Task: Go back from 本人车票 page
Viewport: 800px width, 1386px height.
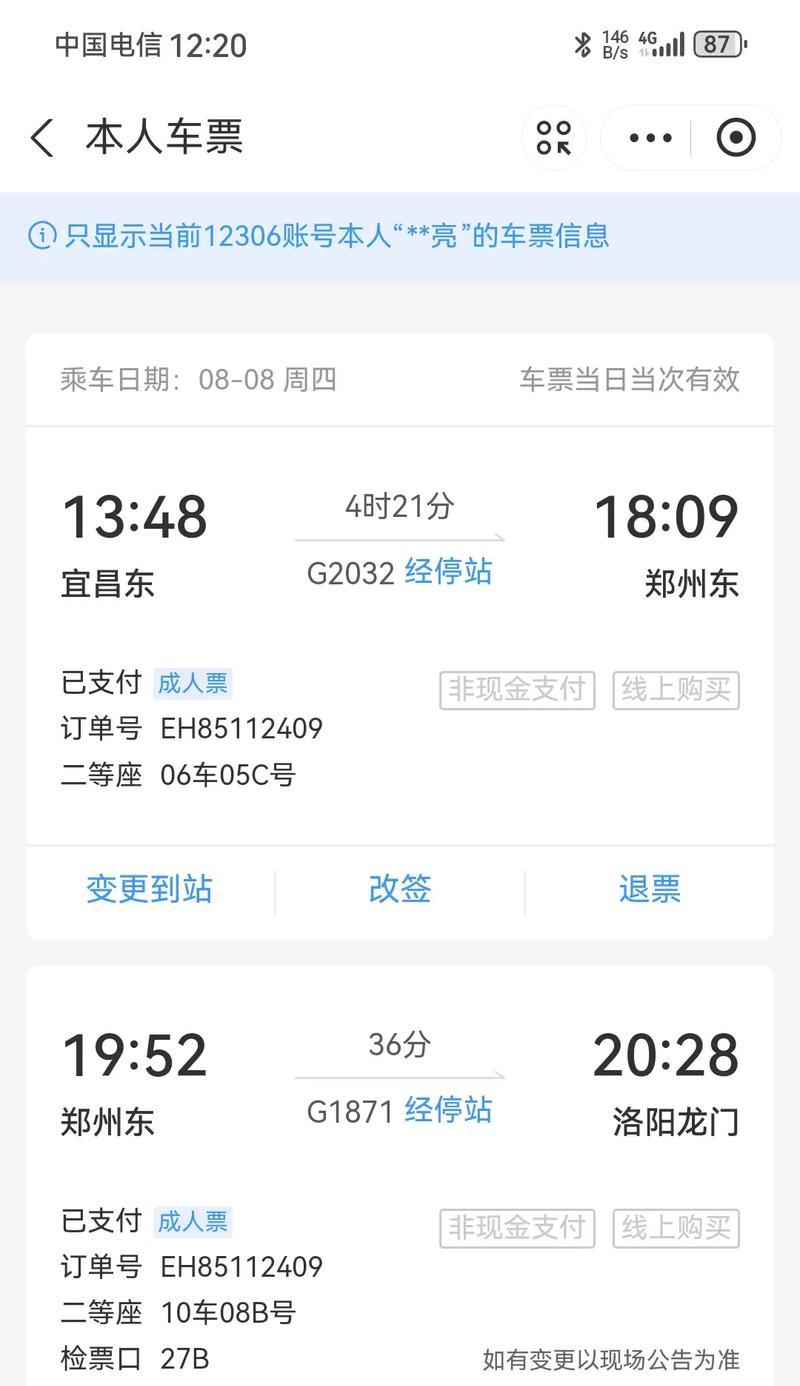Action: [42, 137]
